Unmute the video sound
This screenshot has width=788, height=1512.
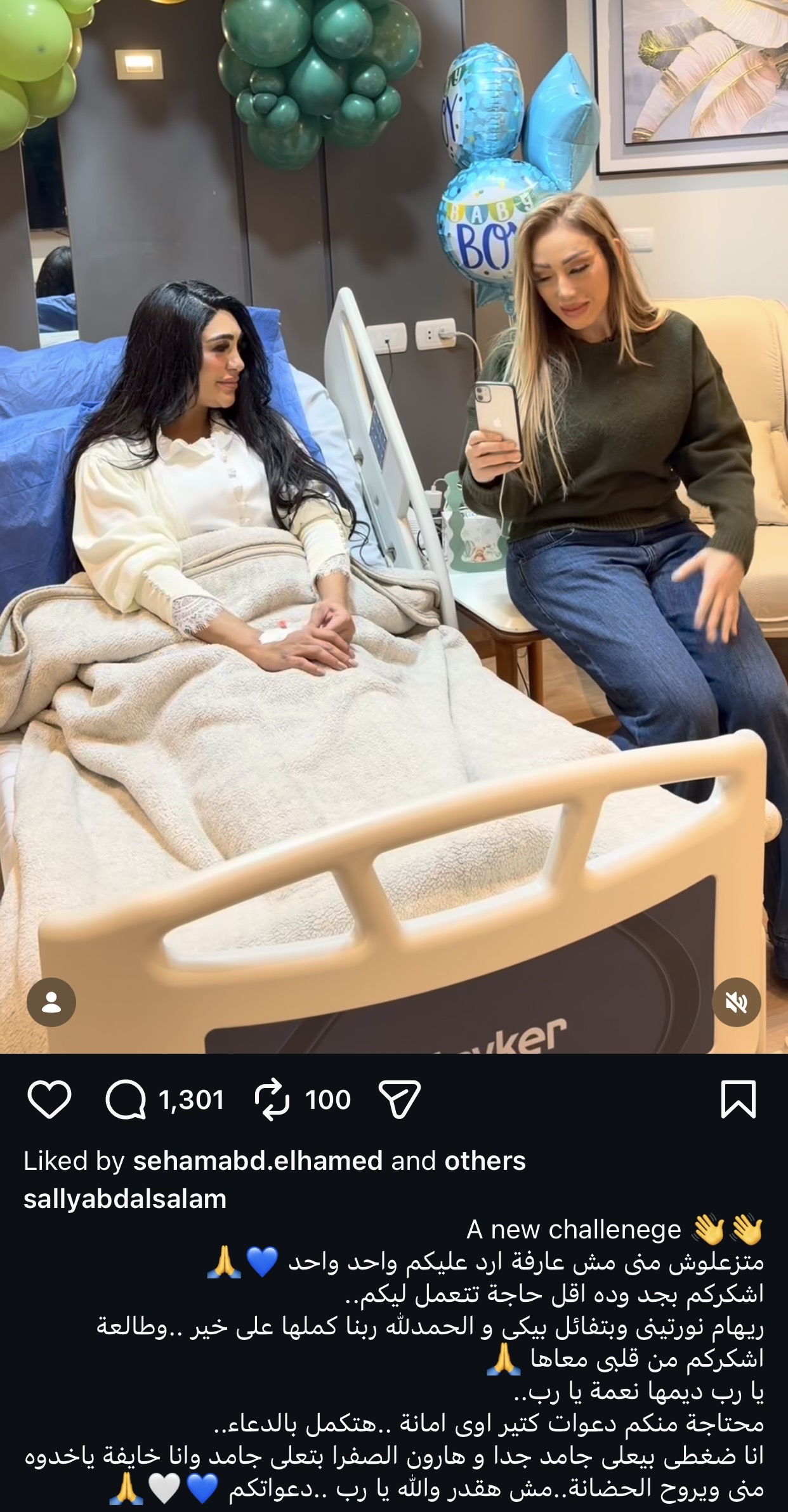pyautogui.click(x=736, y=1002)
